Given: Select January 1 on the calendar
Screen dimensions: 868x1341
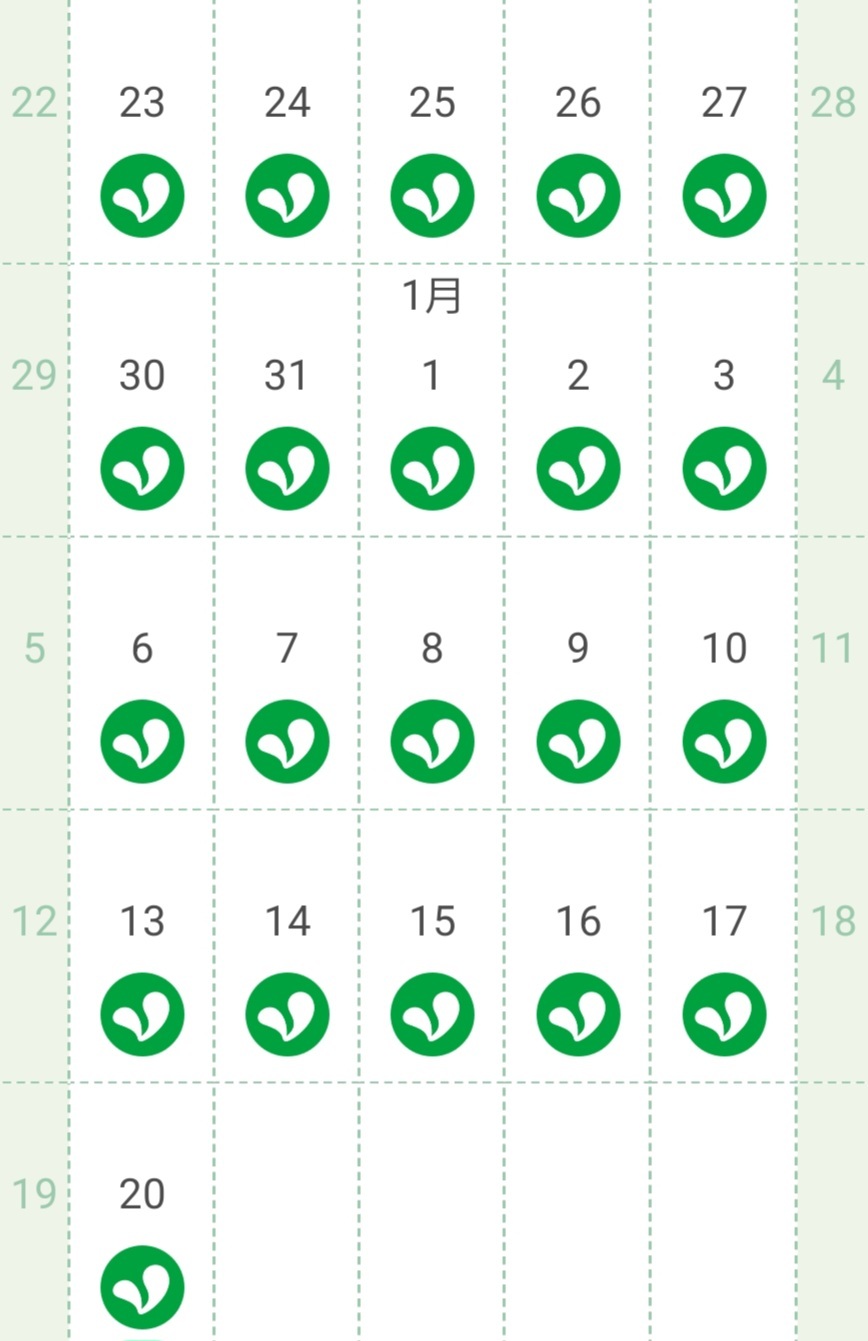Looking at the screenshot, I should click(x=432, y=400).
